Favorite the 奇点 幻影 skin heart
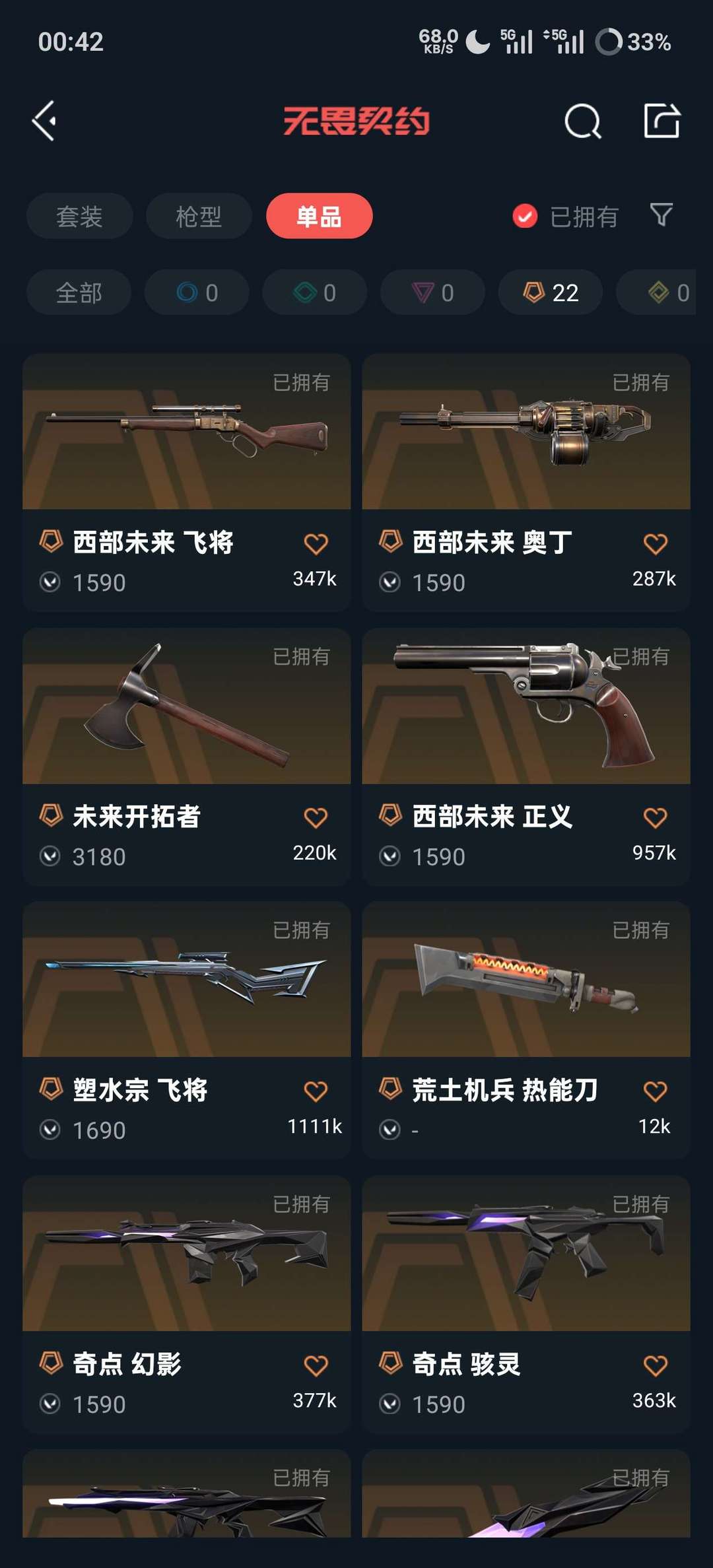This screenshot has width=713, height=1568. 316,1365
